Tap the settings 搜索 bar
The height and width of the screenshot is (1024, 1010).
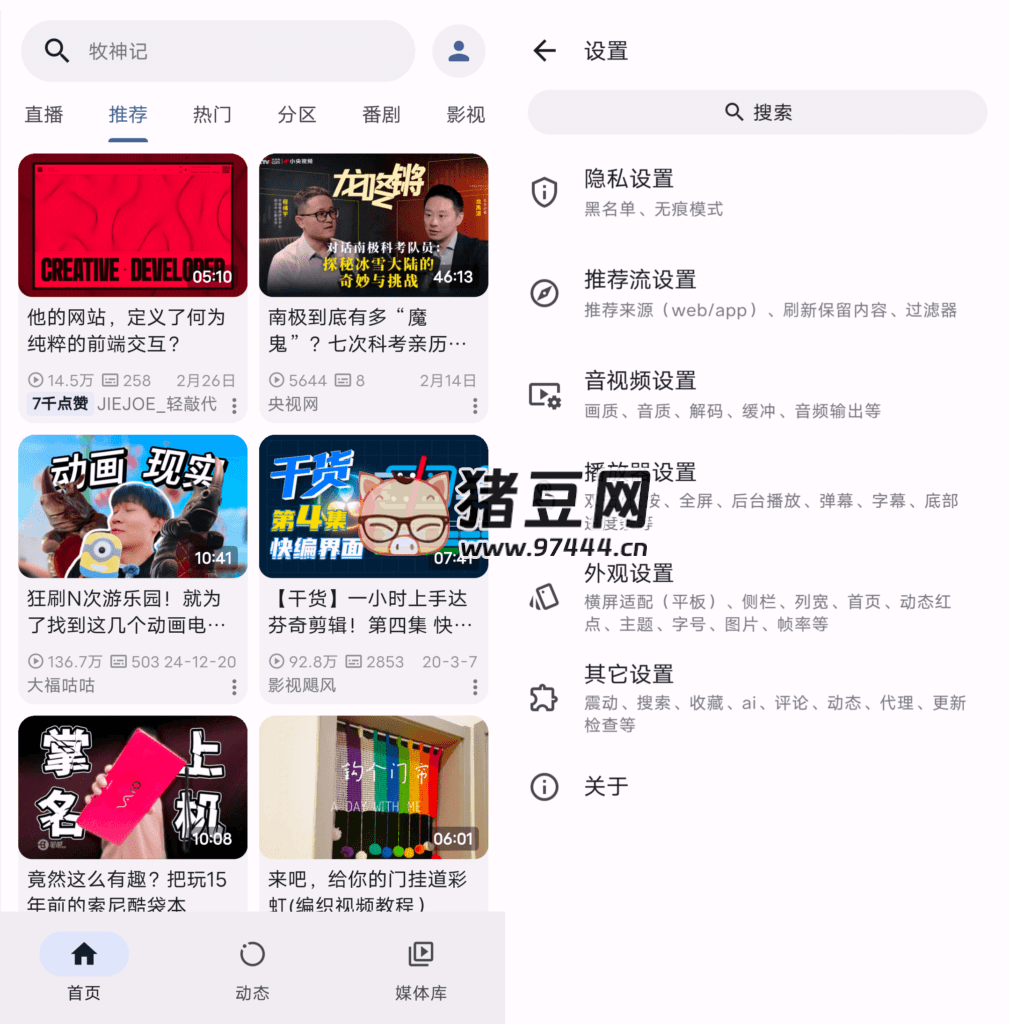(757, 112)
